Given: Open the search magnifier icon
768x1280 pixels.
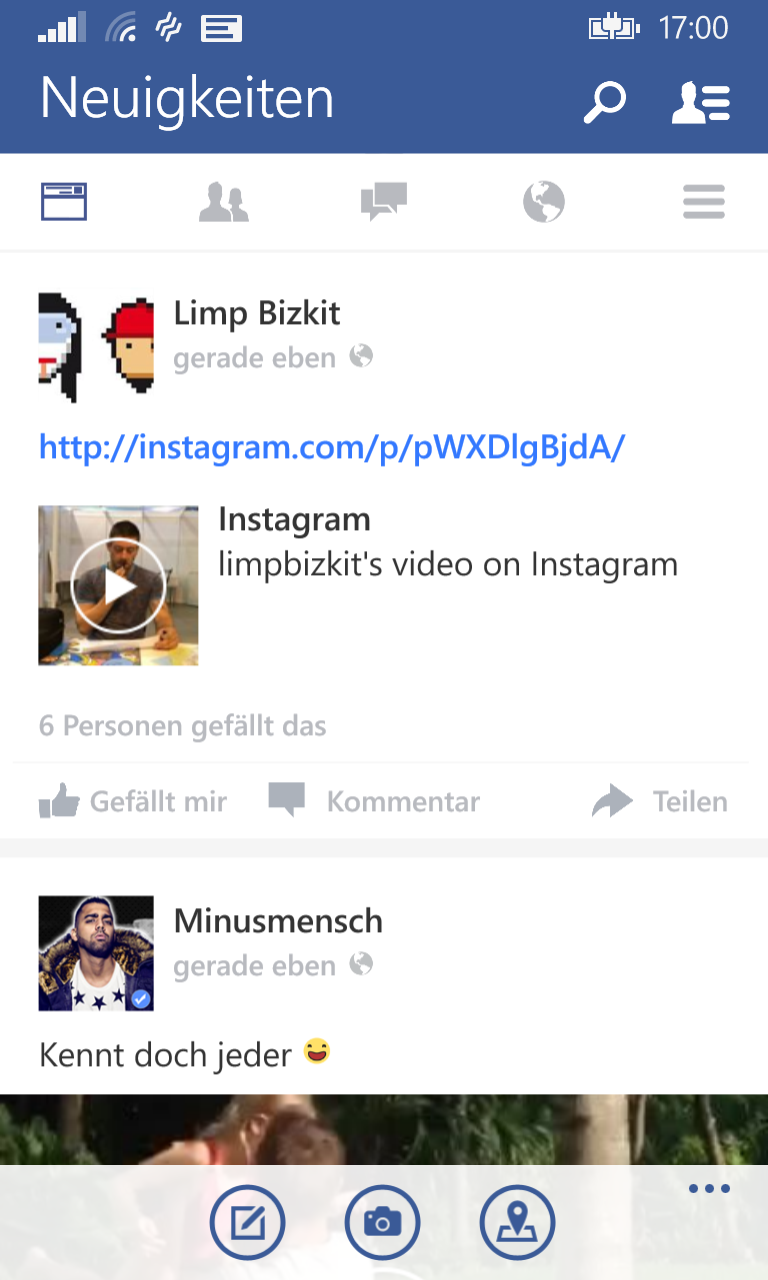Looking at the screenshot, I should click(x=605, y=102).
